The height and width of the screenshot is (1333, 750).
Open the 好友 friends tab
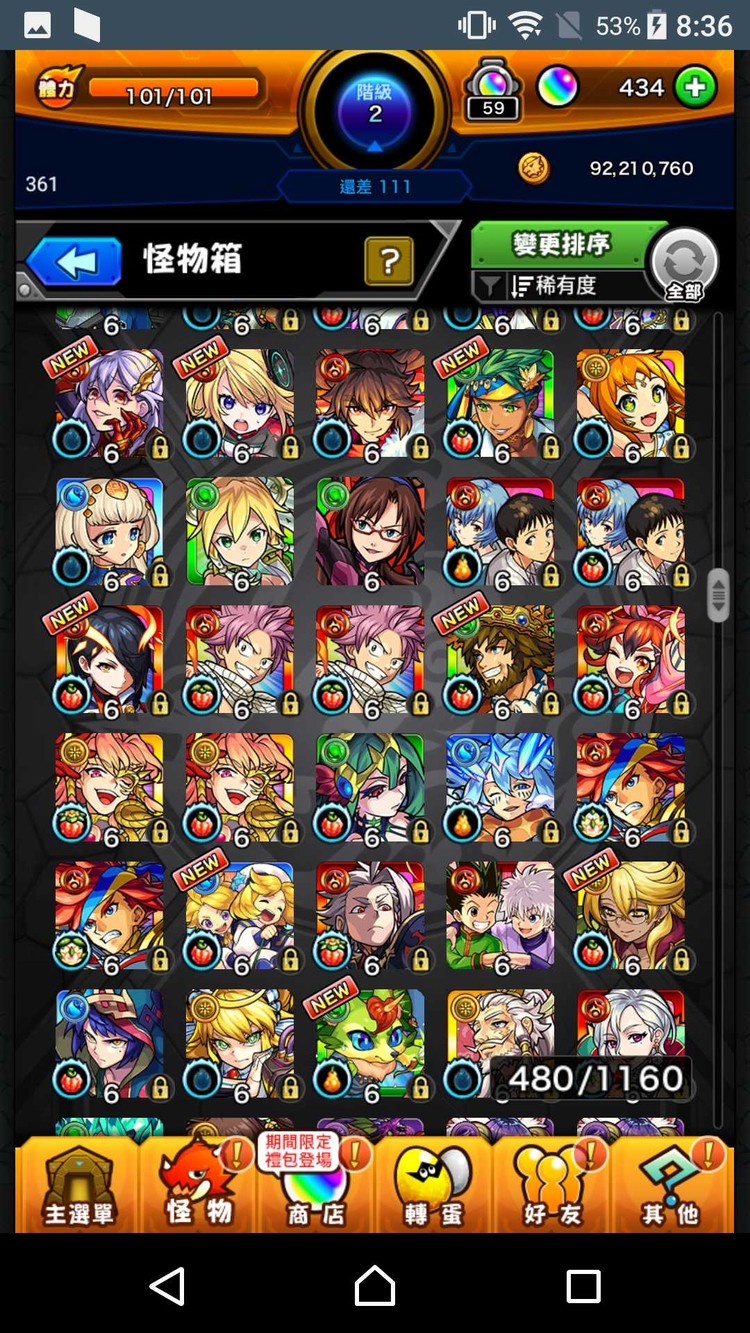[551, 1186]
